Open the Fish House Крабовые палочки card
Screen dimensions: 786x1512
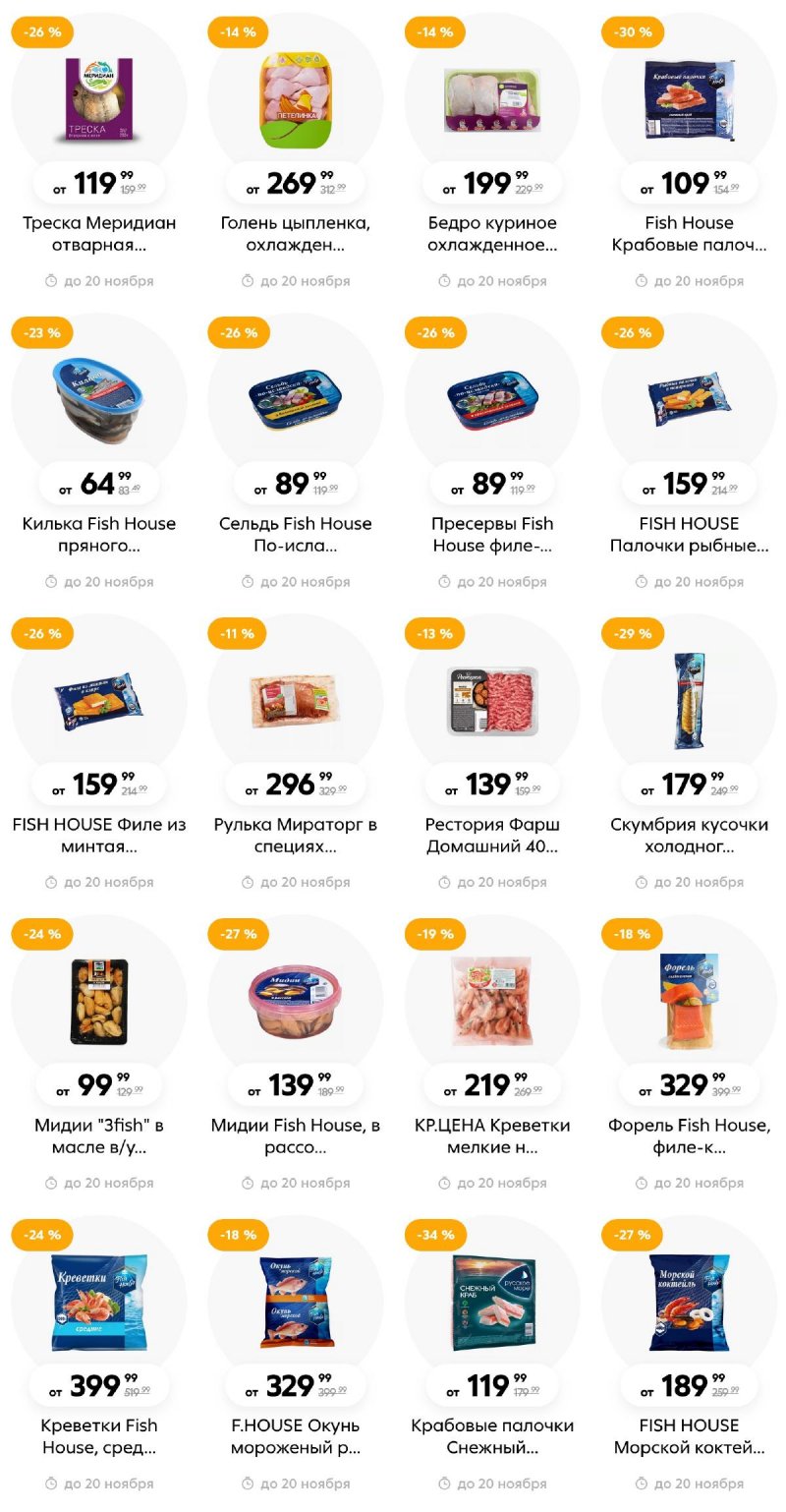[689, 100]
